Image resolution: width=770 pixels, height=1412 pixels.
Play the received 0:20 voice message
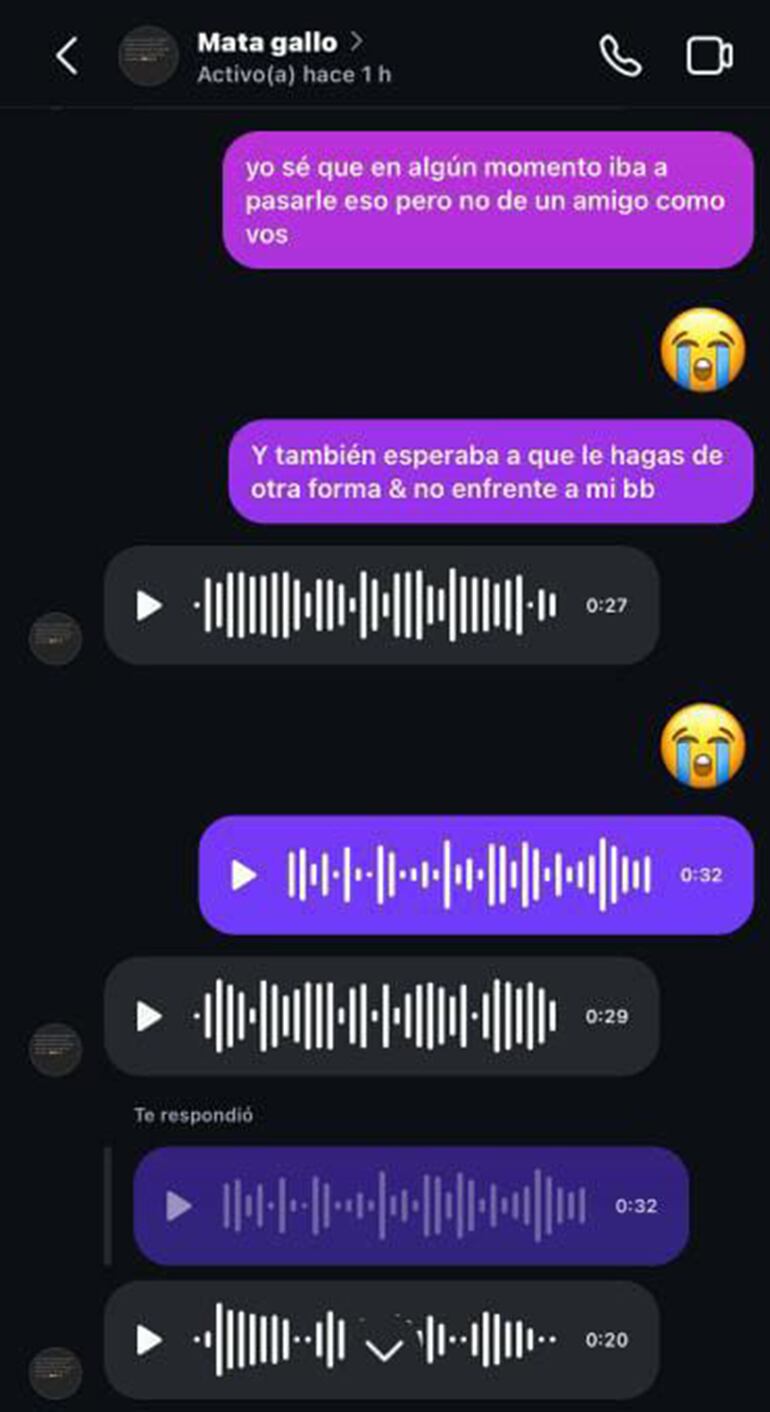149,1339
